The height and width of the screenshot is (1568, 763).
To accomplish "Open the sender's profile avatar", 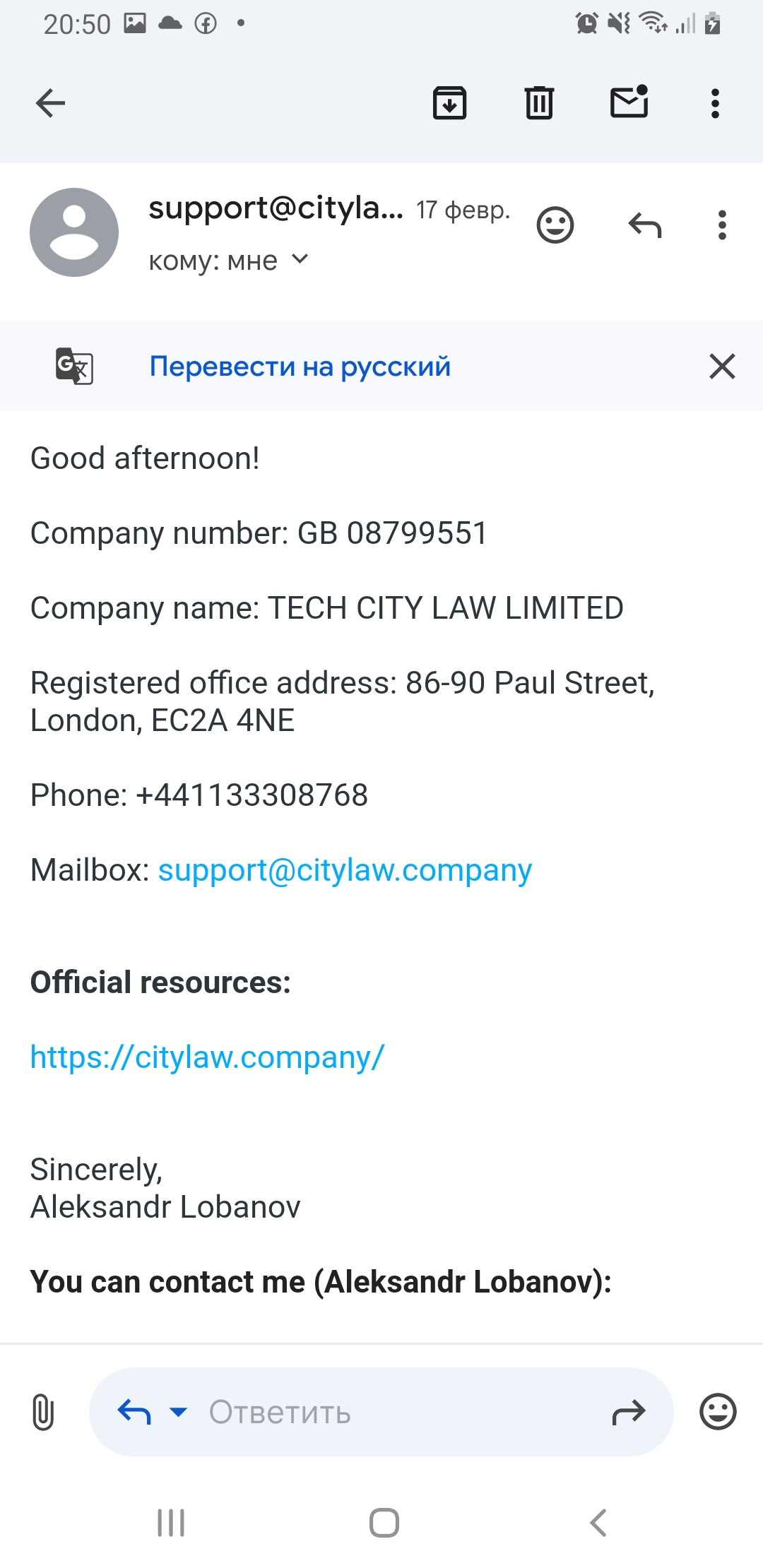I will (x=74, y=232).
